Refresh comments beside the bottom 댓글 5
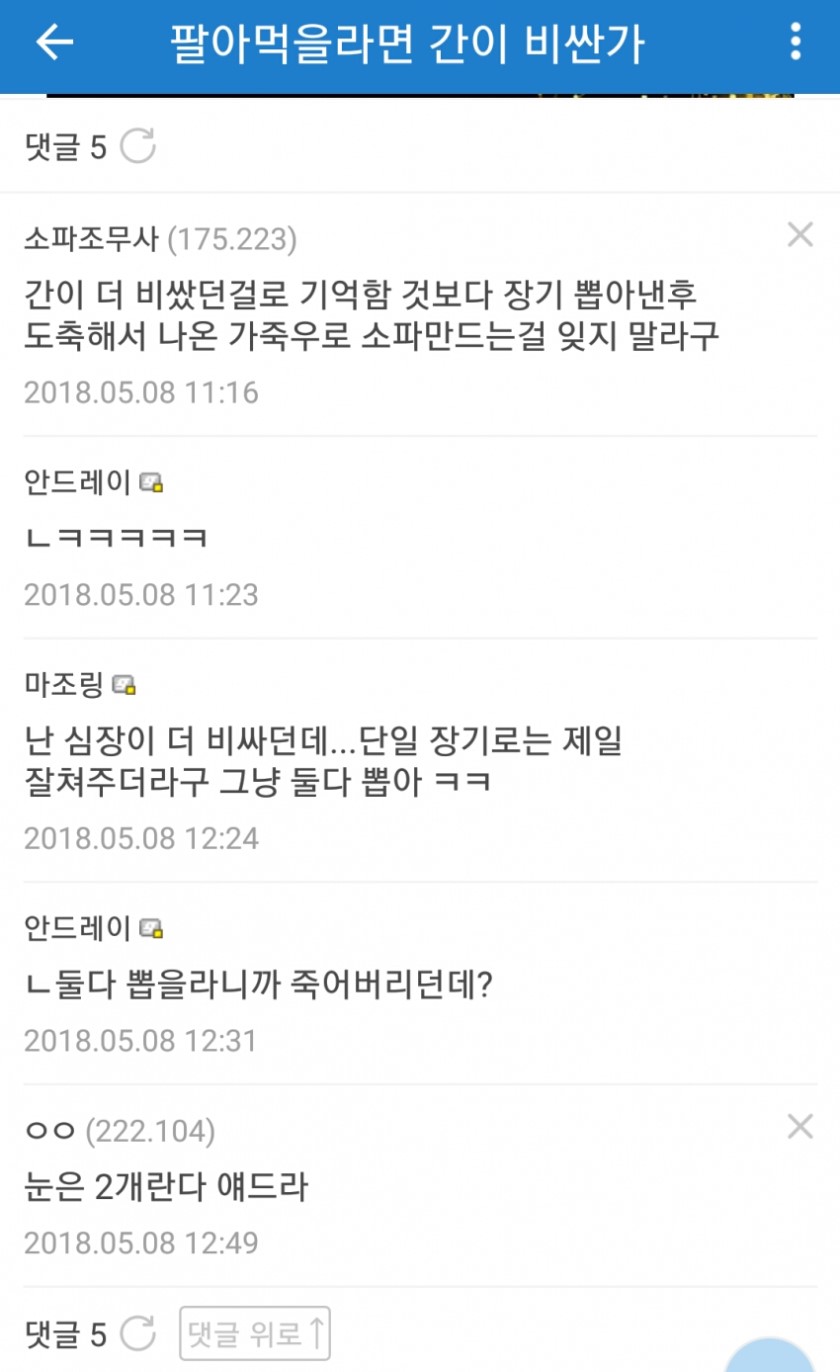 click(x=138, y=1333)
